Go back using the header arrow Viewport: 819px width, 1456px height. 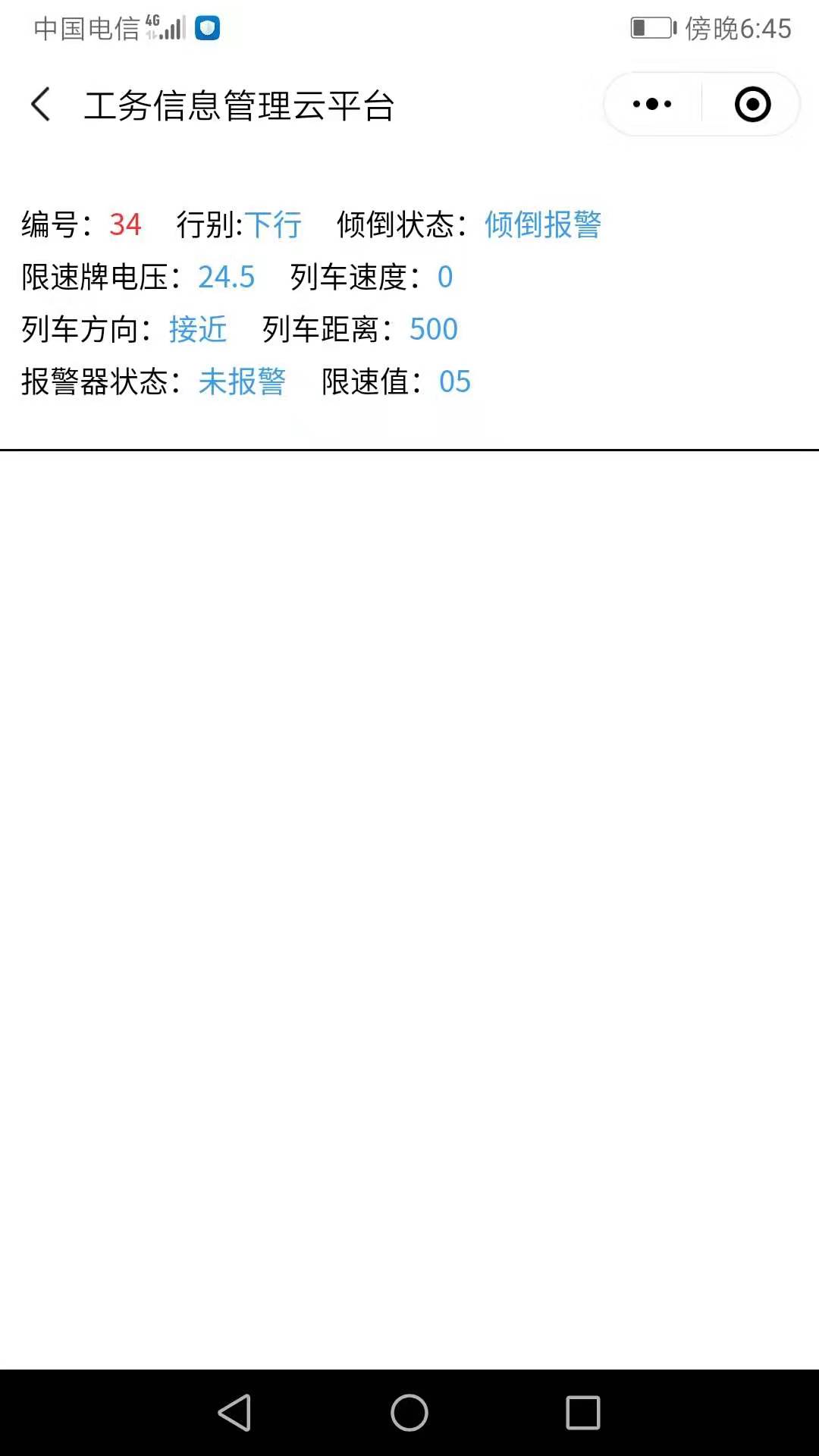pyautogui.click(x=41, y=105)
